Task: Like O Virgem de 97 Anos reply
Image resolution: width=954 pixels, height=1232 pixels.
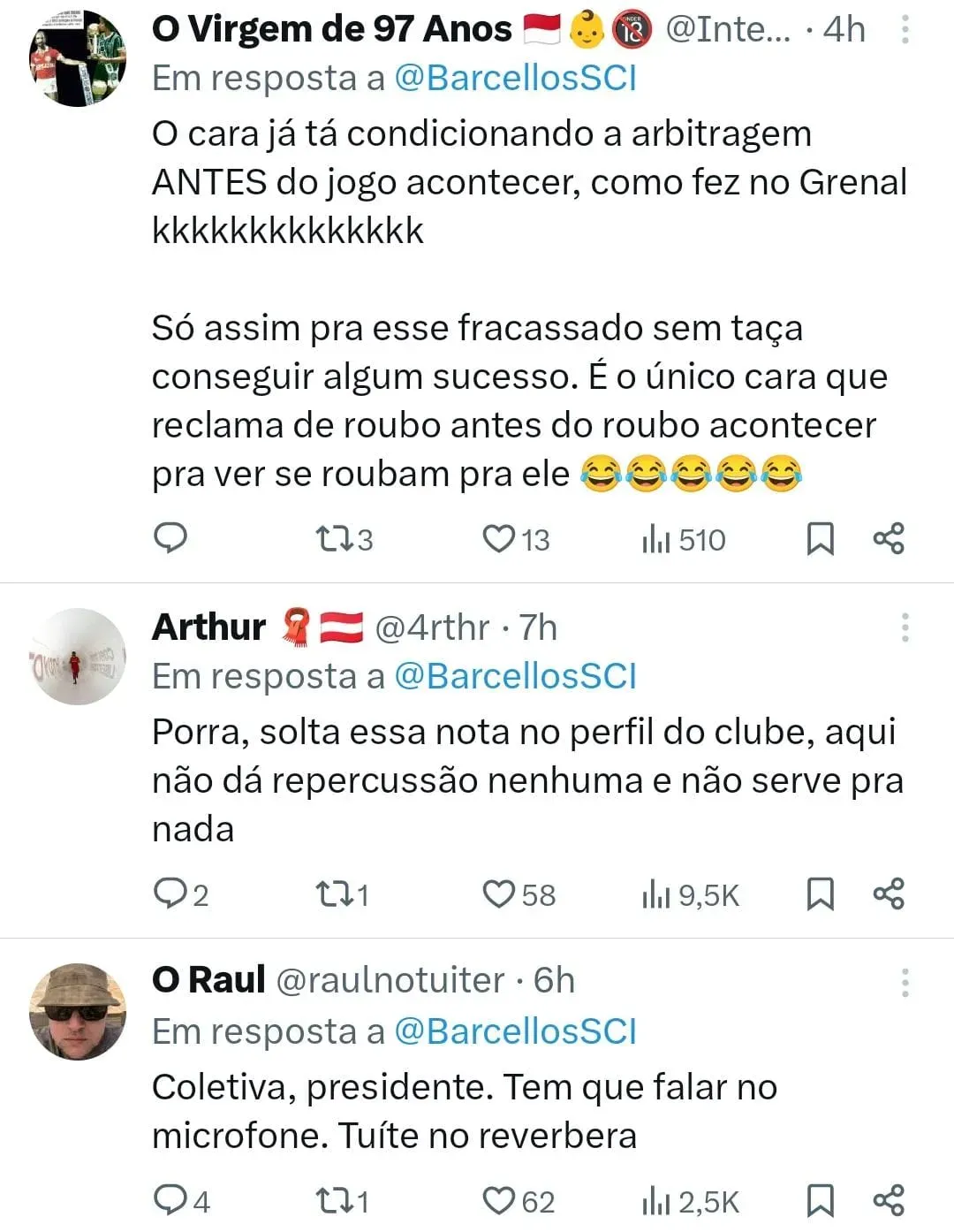Action: [499, 538]
